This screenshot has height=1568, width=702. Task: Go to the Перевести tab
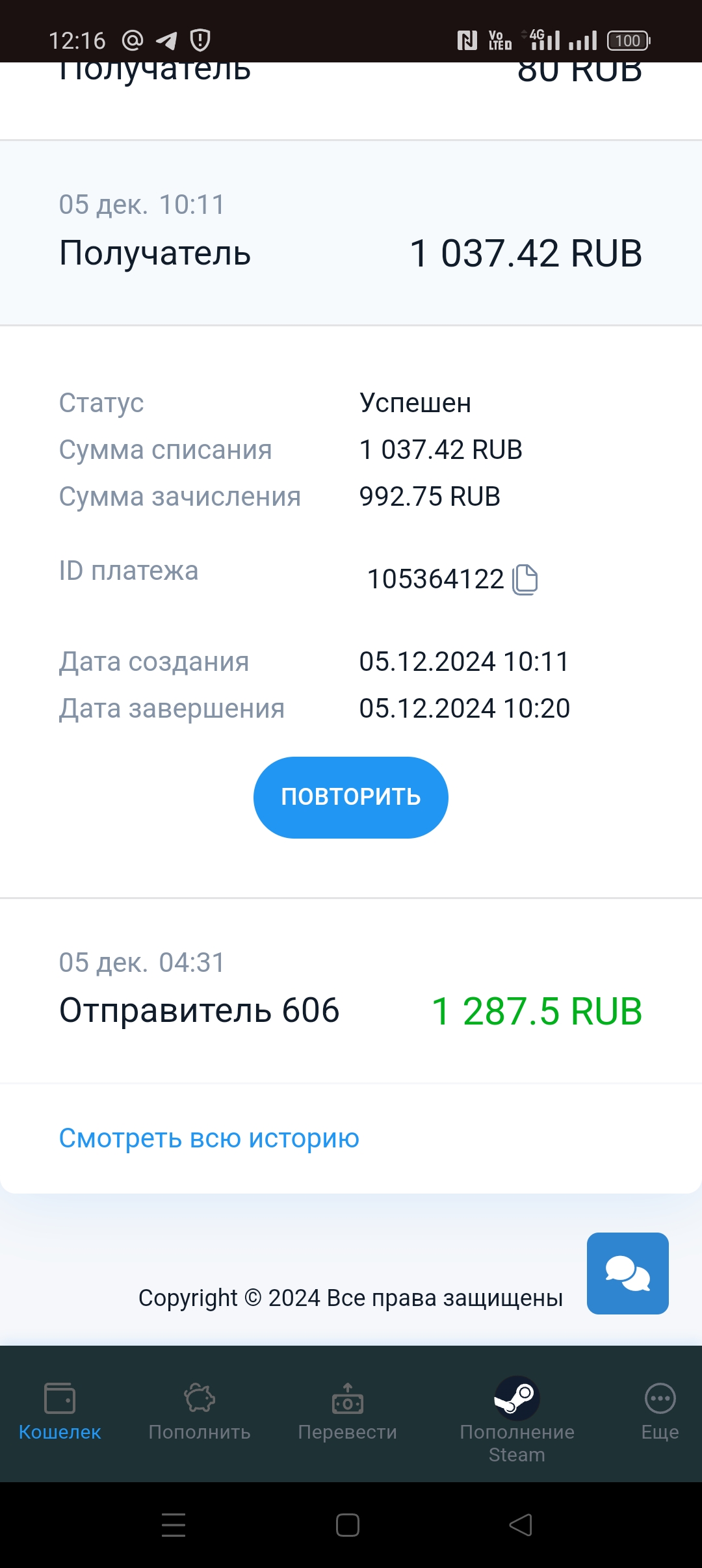(348, 1412)
